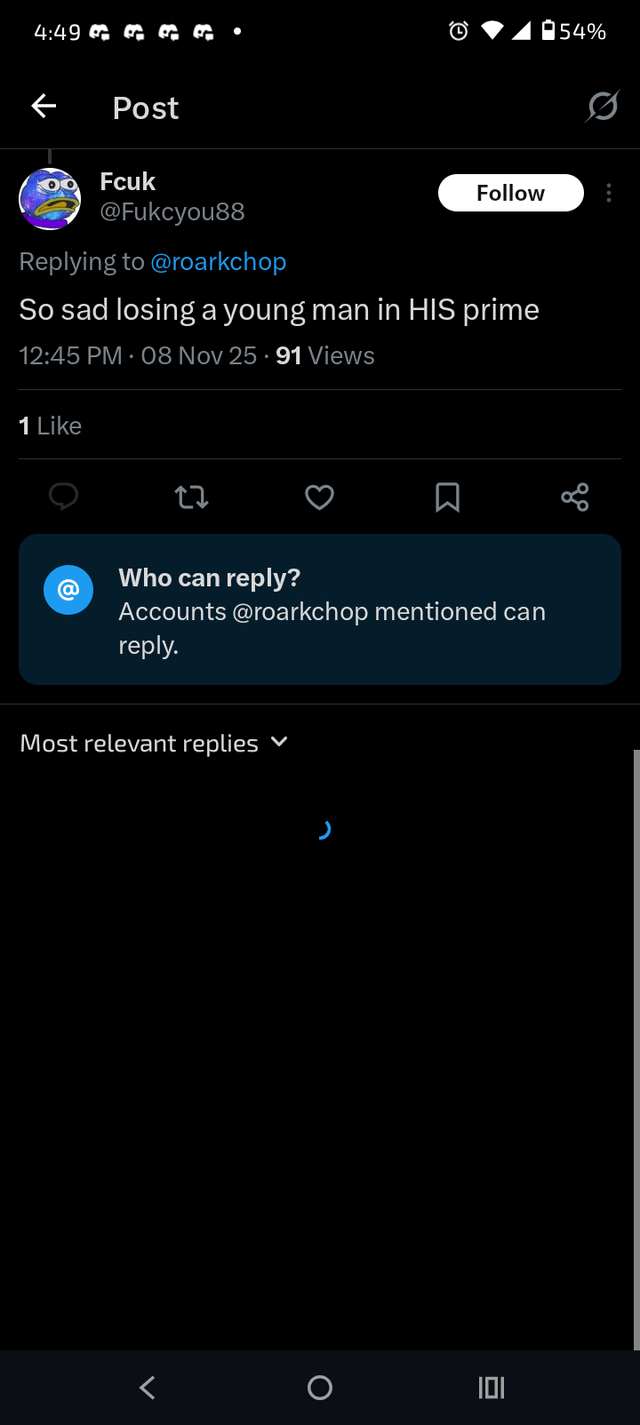The width and height of the screenshot is (640, 1425).
Task: Go back from the Post screen
Action: click(44, 106)
